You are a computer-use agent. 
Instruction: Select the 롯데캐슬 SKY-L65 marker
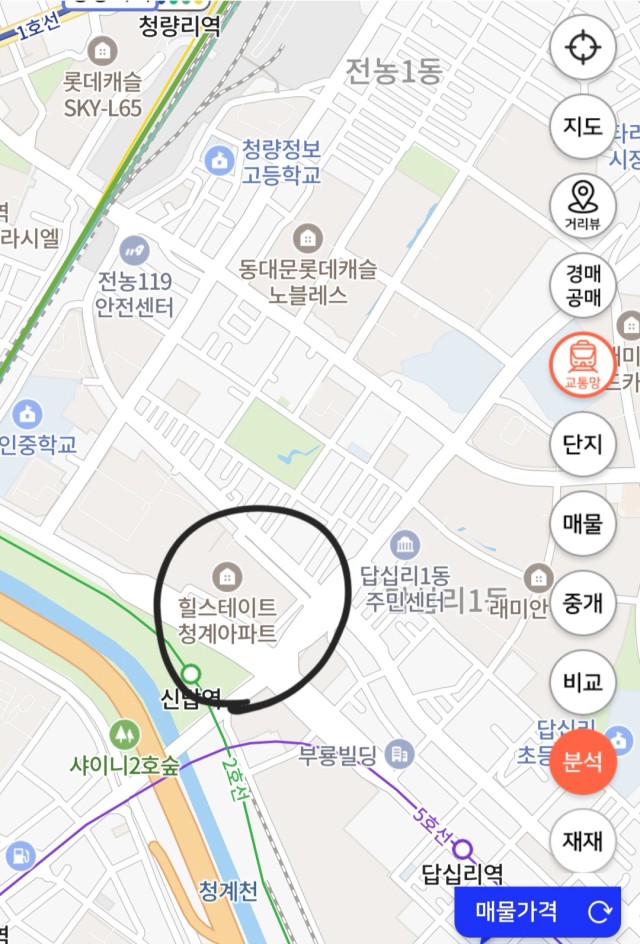tap(102, 50)
